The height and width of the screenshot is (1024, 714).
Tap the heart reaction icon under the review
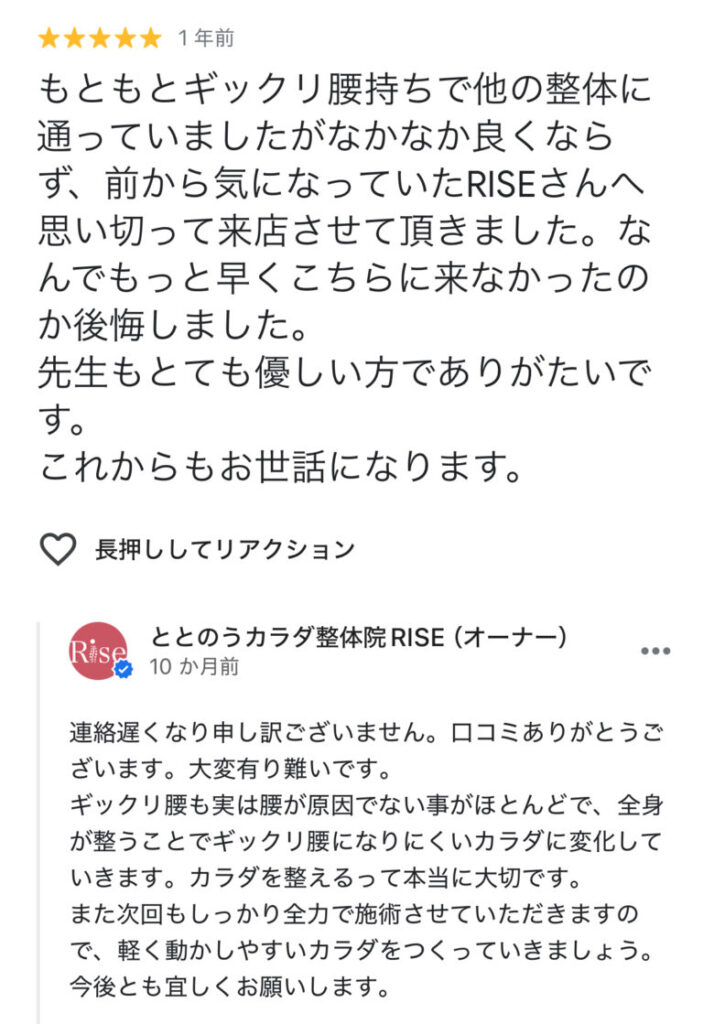(x=58, y=549)
